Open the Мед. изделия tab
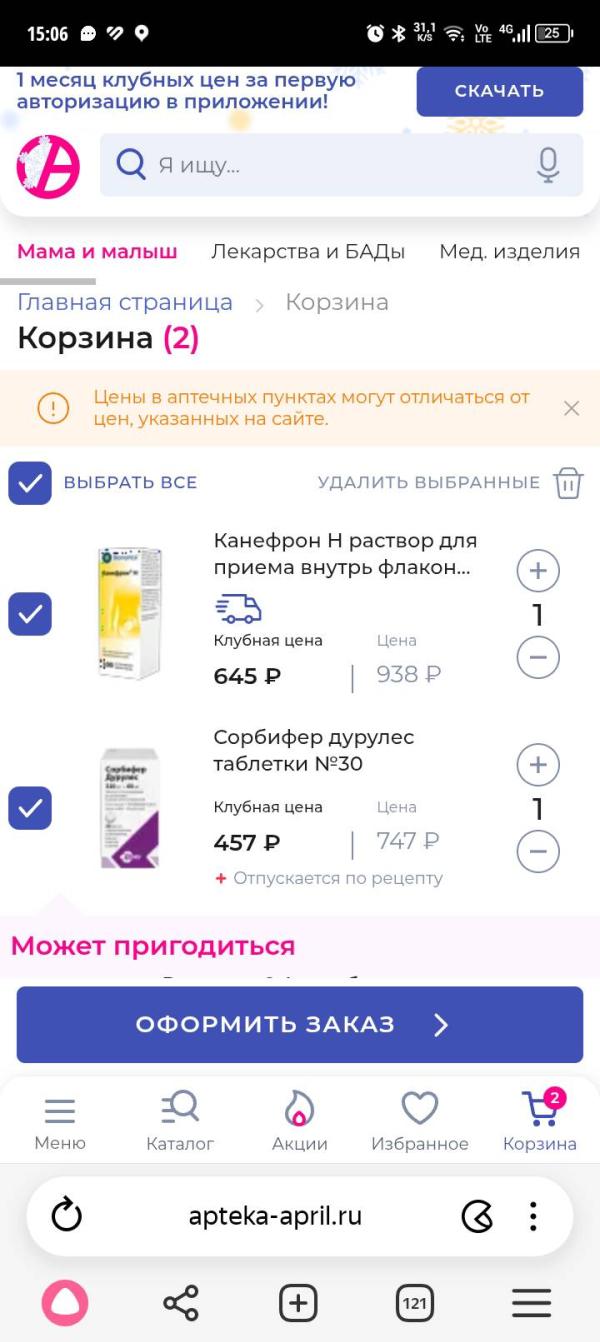Viewport: 600px width, 1342px height. [x=509, y=252]
